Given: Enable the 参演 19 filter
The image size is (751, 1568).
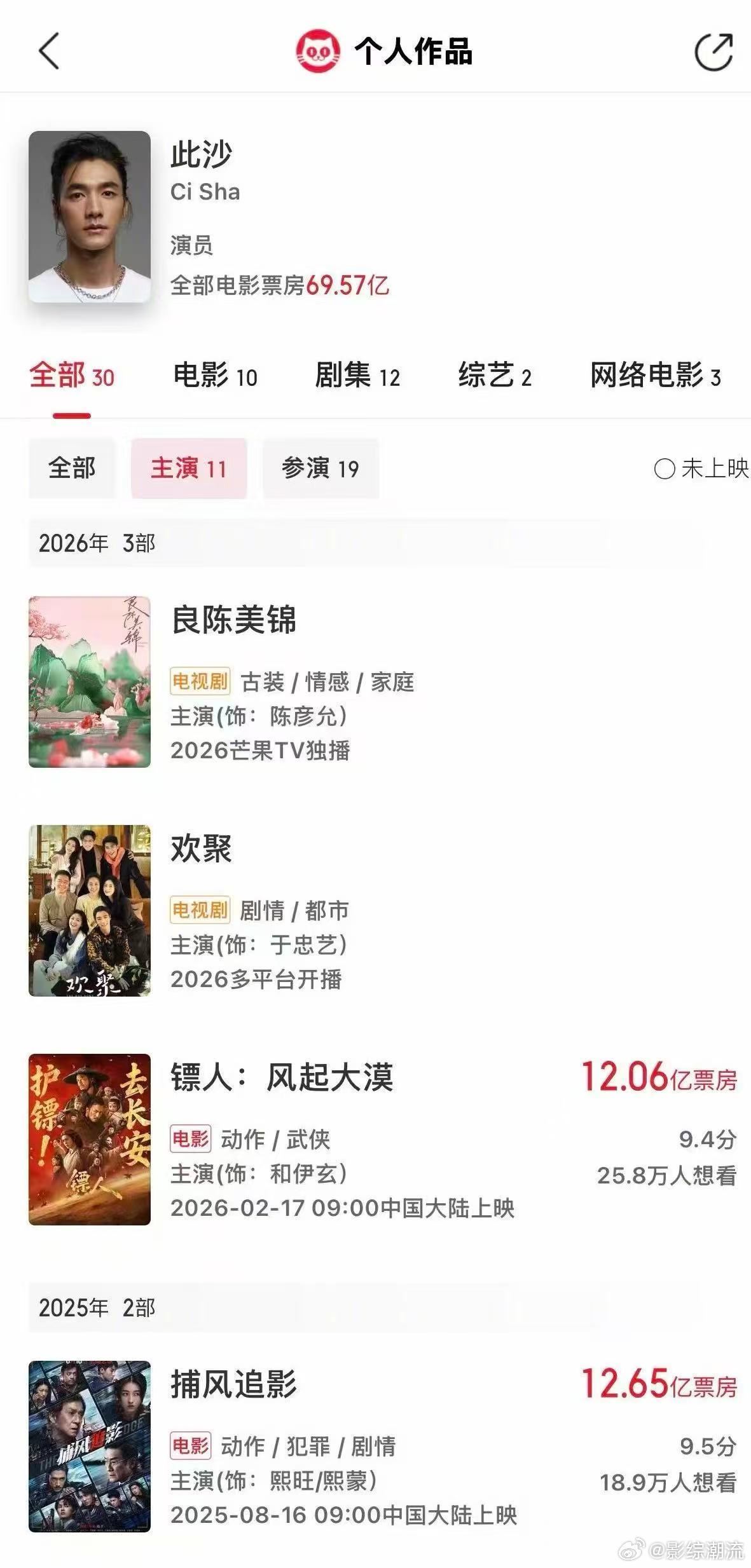Looking at the screenshot, I should pos(319,468).
